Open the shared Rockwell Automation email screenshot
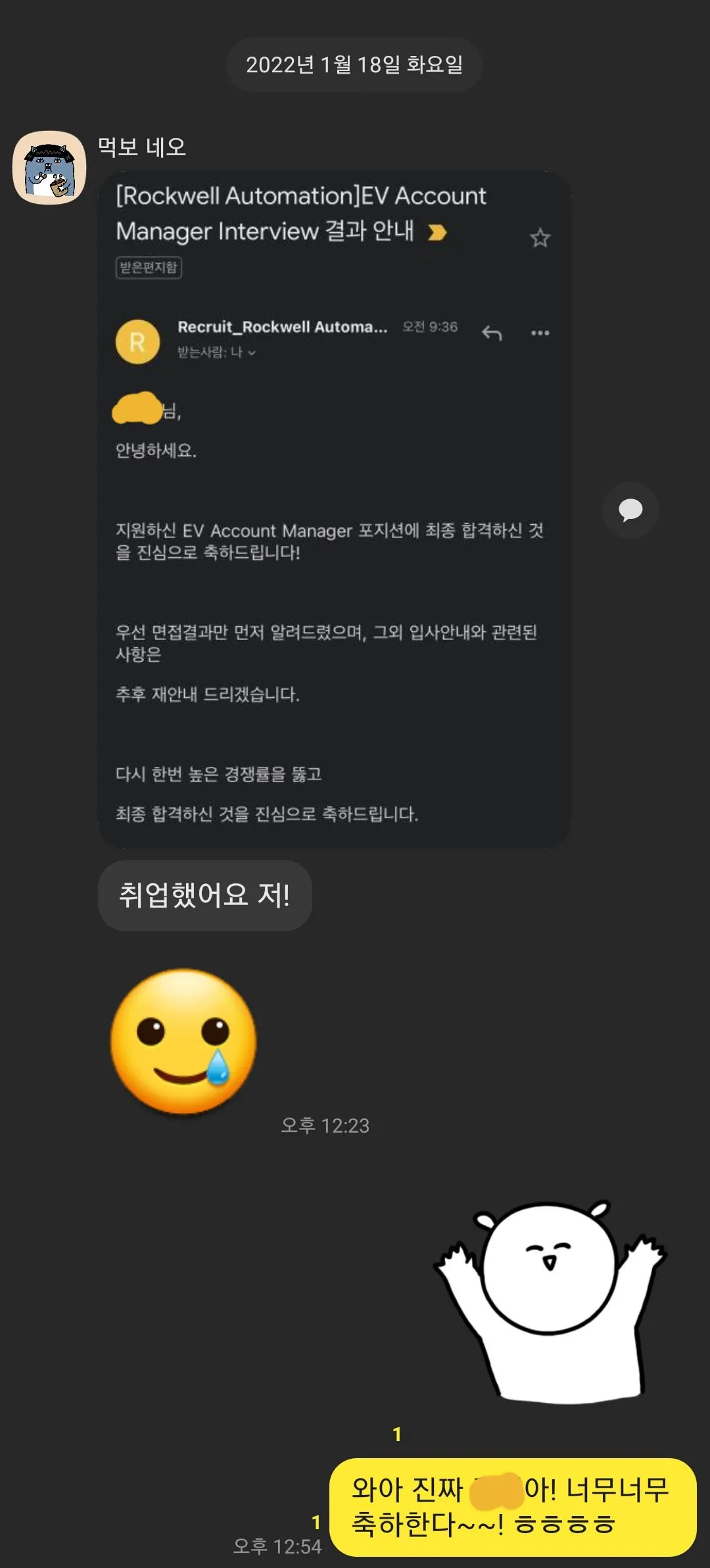710x1568 pixels. point(334,510)
